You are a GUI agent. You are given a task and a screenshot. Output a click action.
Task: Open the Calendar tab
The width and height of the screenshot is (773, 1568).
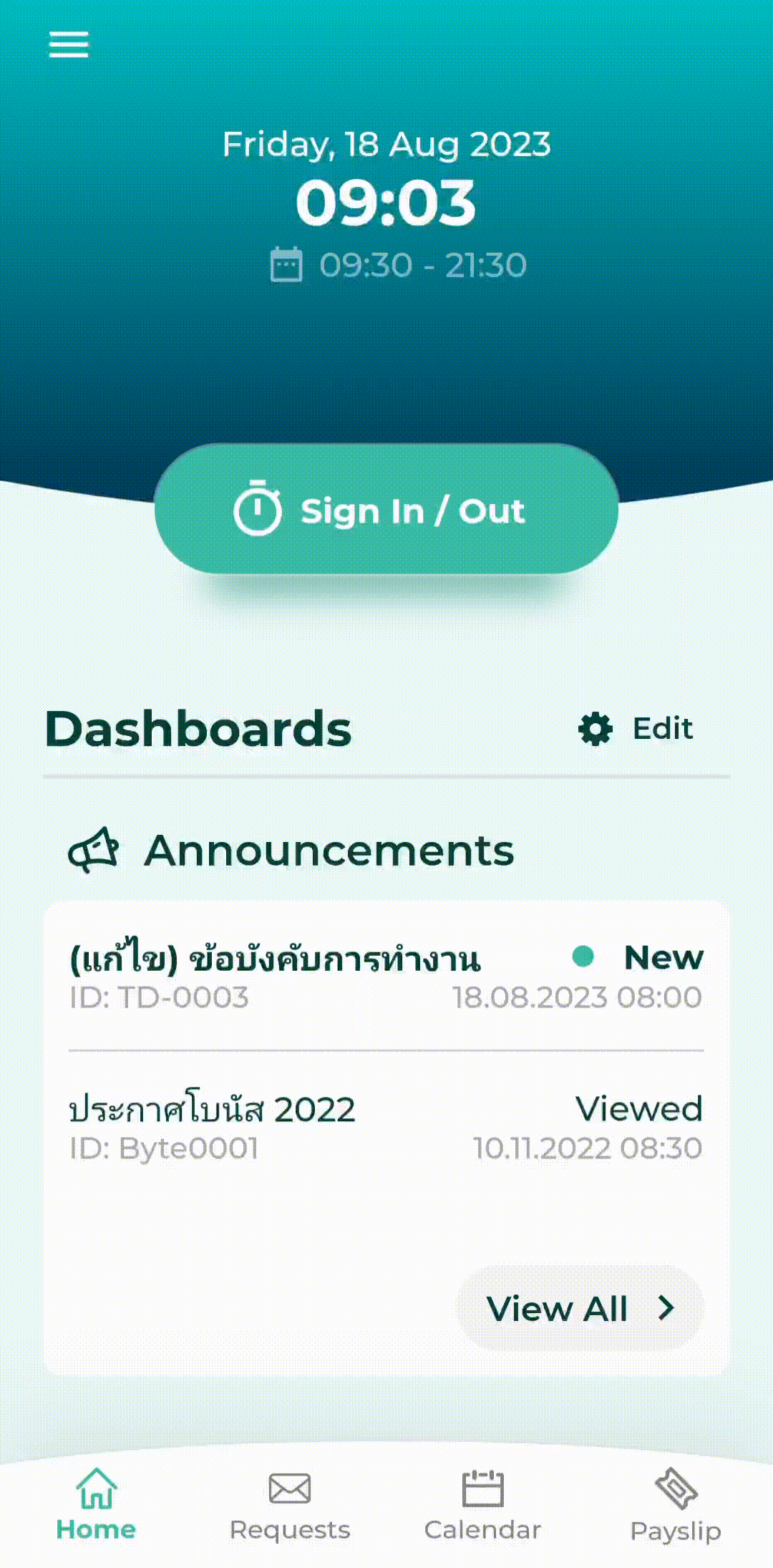(x=482, y=1505)
